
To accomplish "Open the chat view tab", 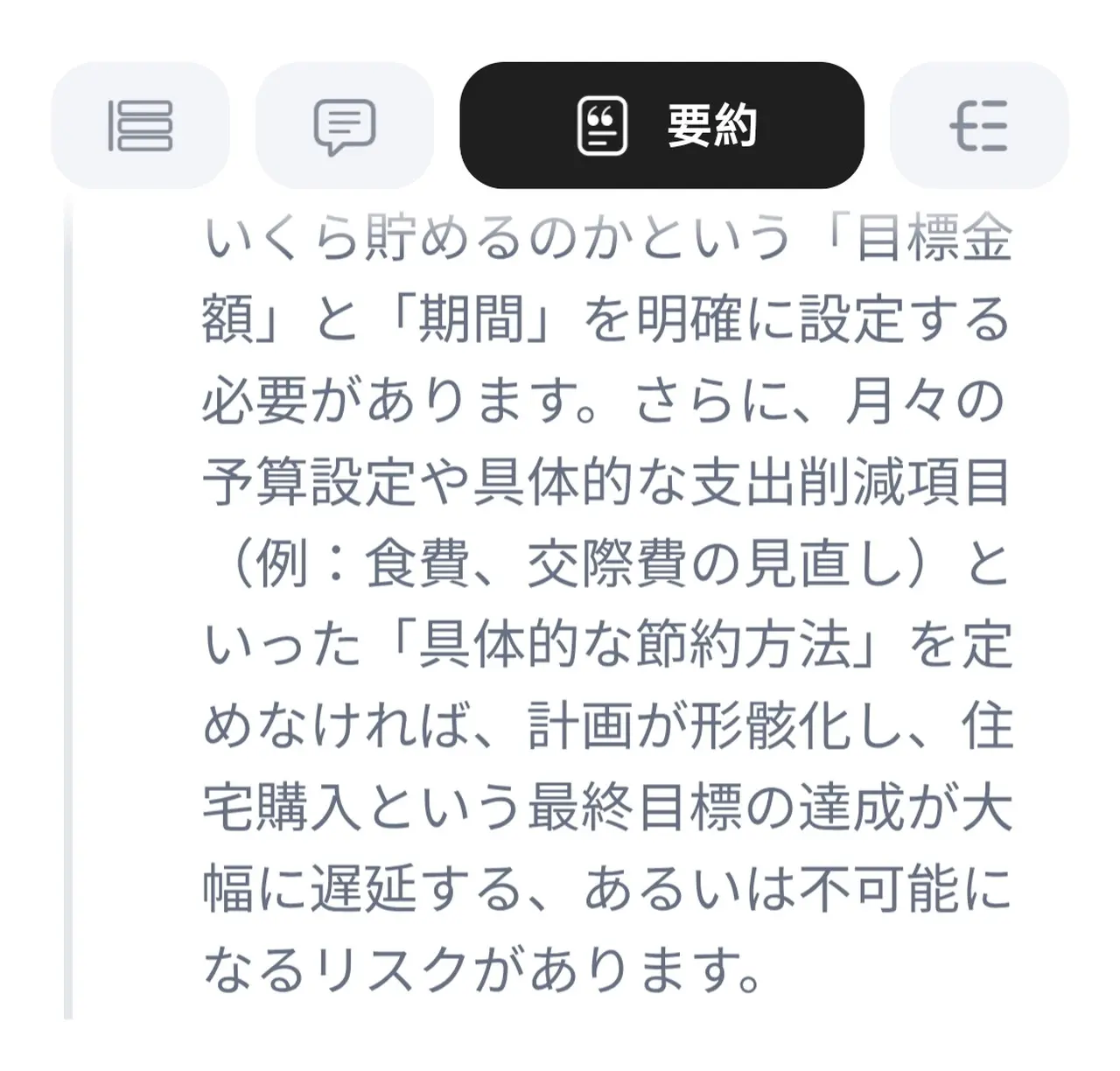I will click(345, 126).
